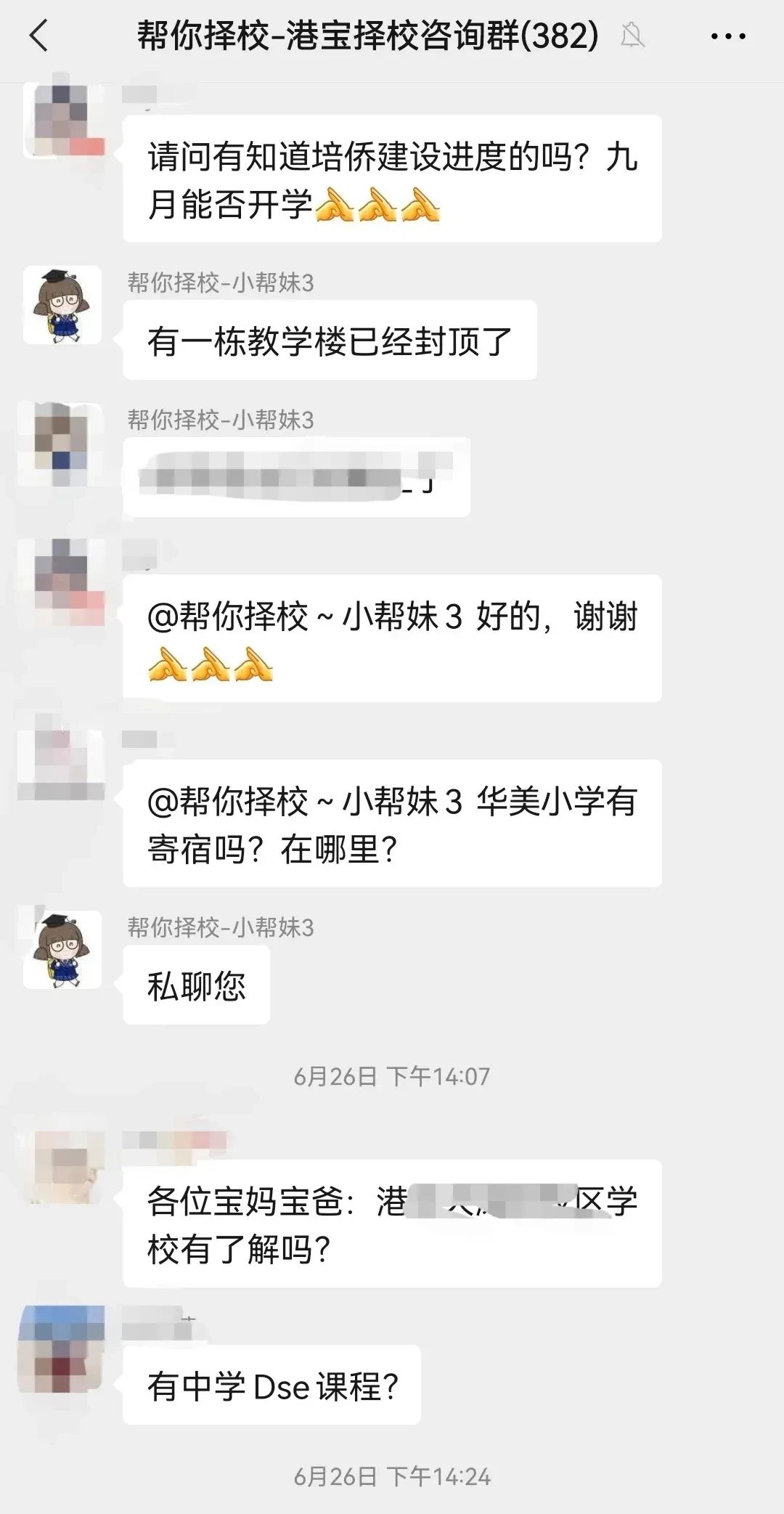Open avatar of sender asking 培侨建设进度
This screenshot has height=1514, width=784.
pyautogui.click(x=62, y=120)
